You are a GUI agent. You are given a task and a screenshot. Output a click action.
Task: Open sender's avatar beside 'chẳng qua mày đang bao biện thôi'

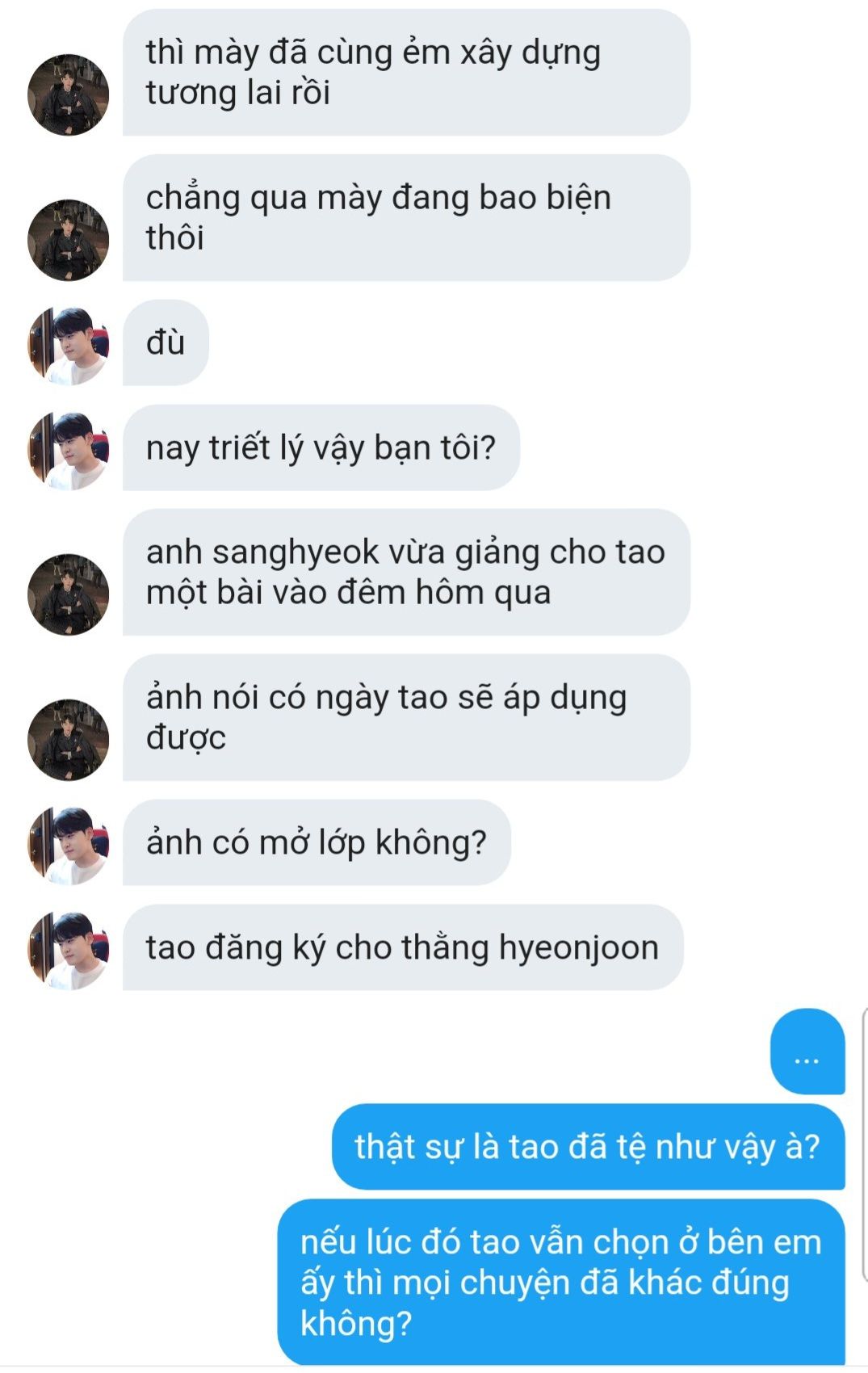68,240
